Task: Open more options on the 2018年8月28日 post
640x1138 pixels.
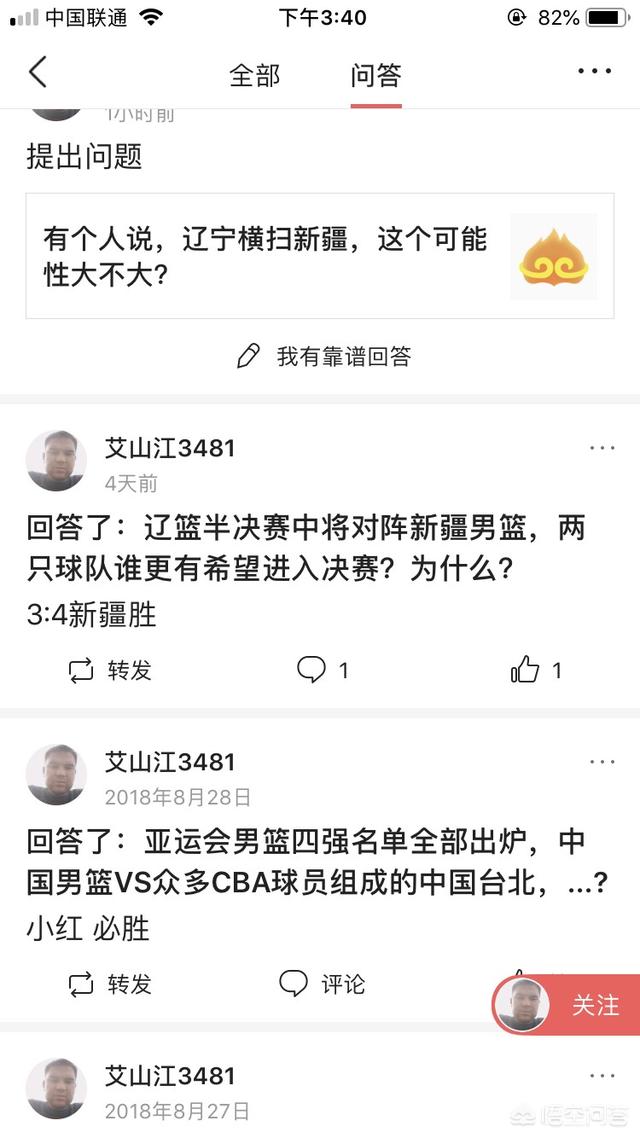Action: click(602, 762)
